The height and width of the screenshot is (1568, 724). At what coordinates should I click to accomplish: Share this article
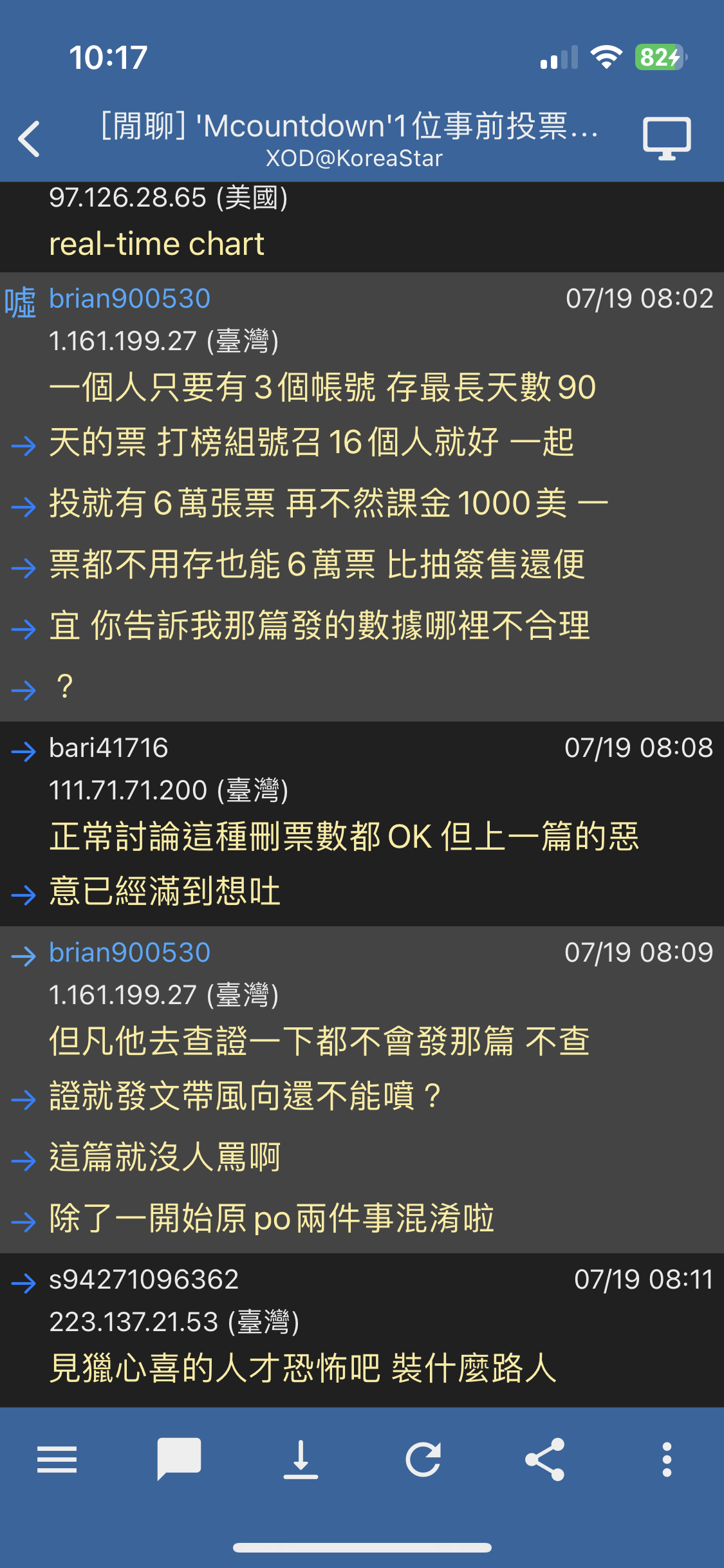pos(545,1459)
